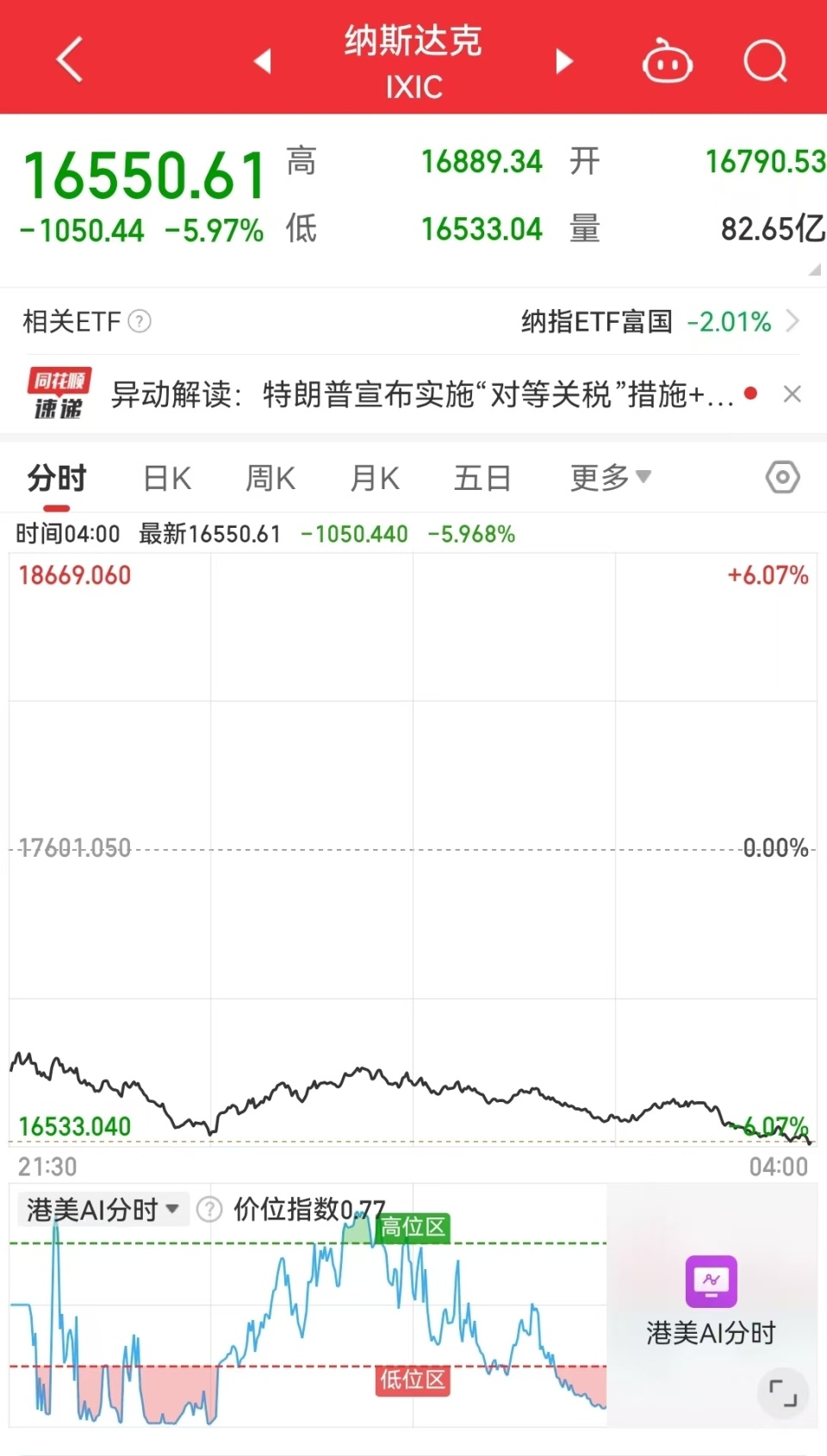The image size is (827, 1456).
Task: Open chart settings
Action: pyautogui.click(x=782, y=477)
